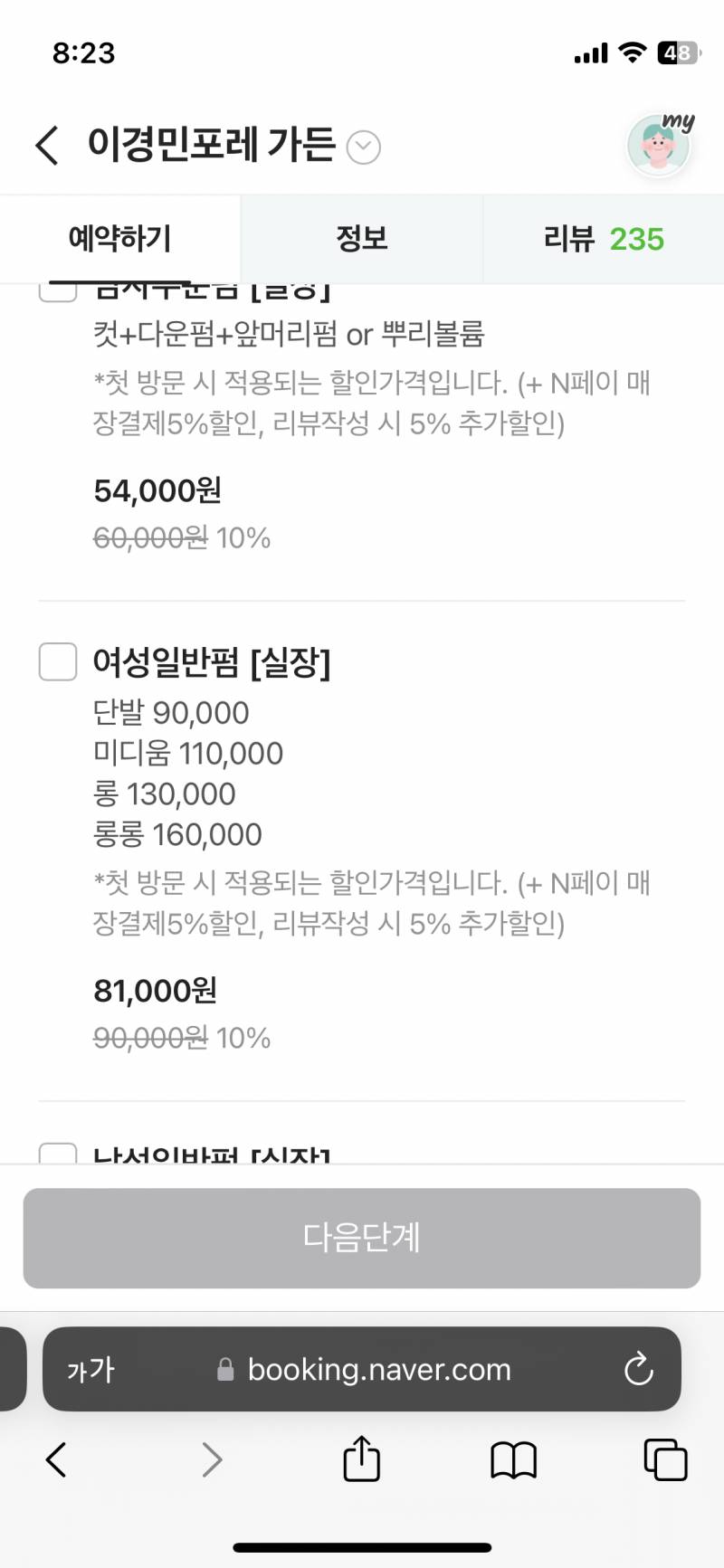
Task: Open the 리뷰 235 tab
Action: click(603, 238)
